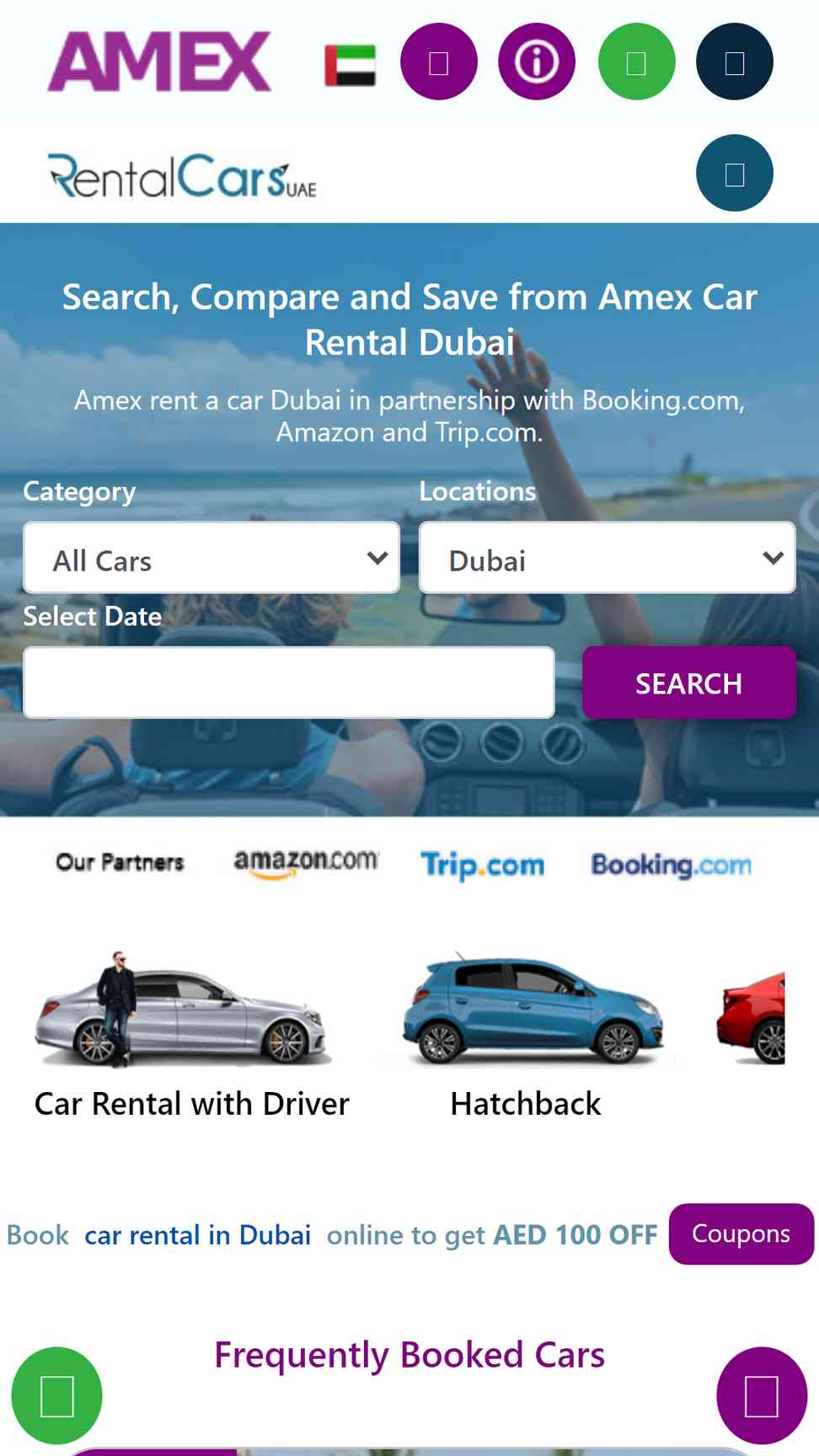The width and height of the screenshot is (819, 1456).
Task: Tap the green round header icon
Action: (x=636, y=62)
